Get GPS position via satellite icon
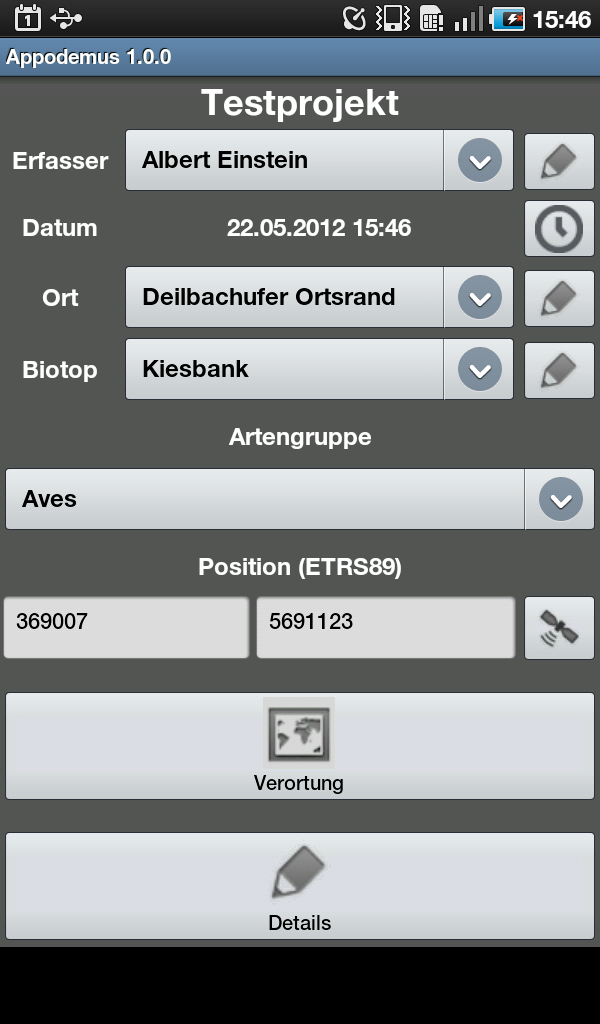 tap(560, 628)
